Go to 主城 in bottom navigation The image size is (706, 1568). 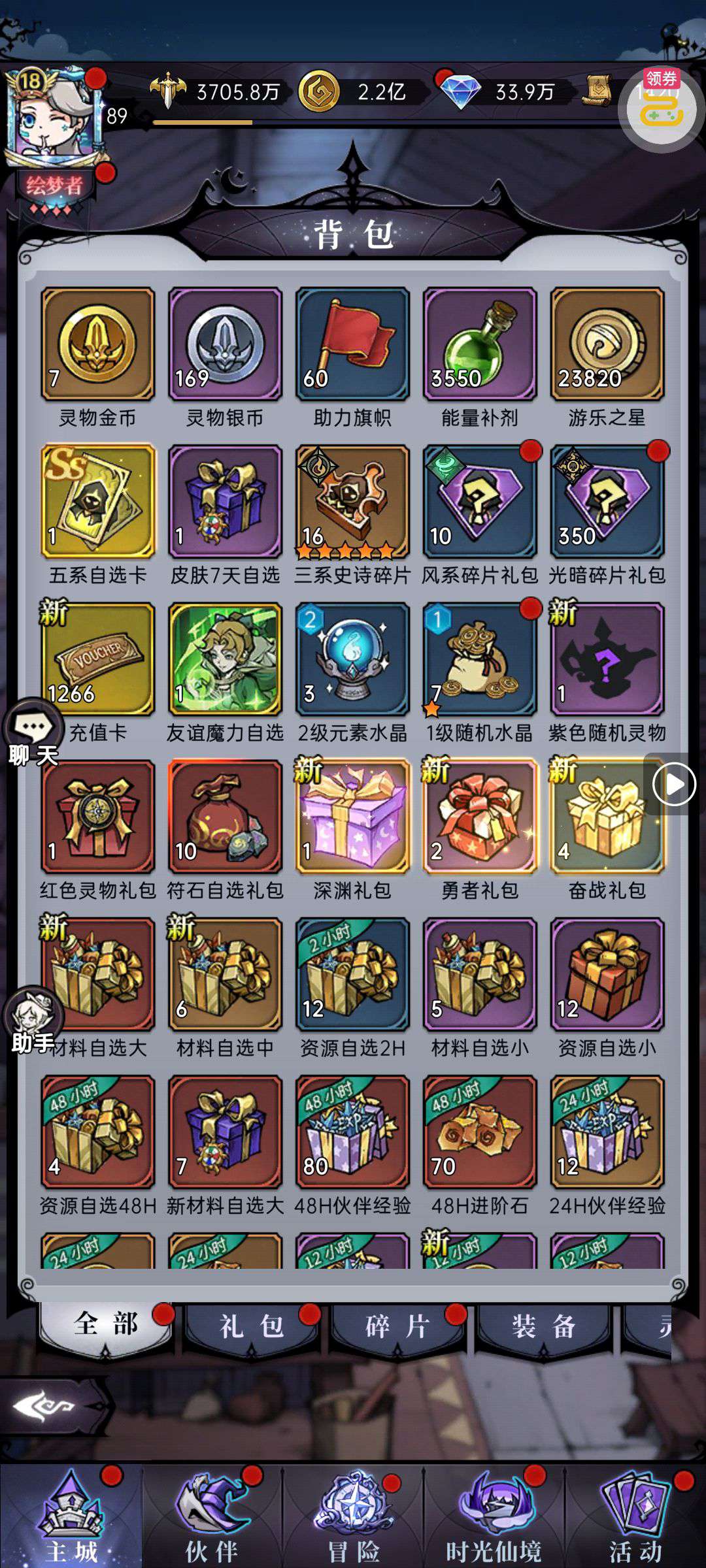click(71, 1516)
